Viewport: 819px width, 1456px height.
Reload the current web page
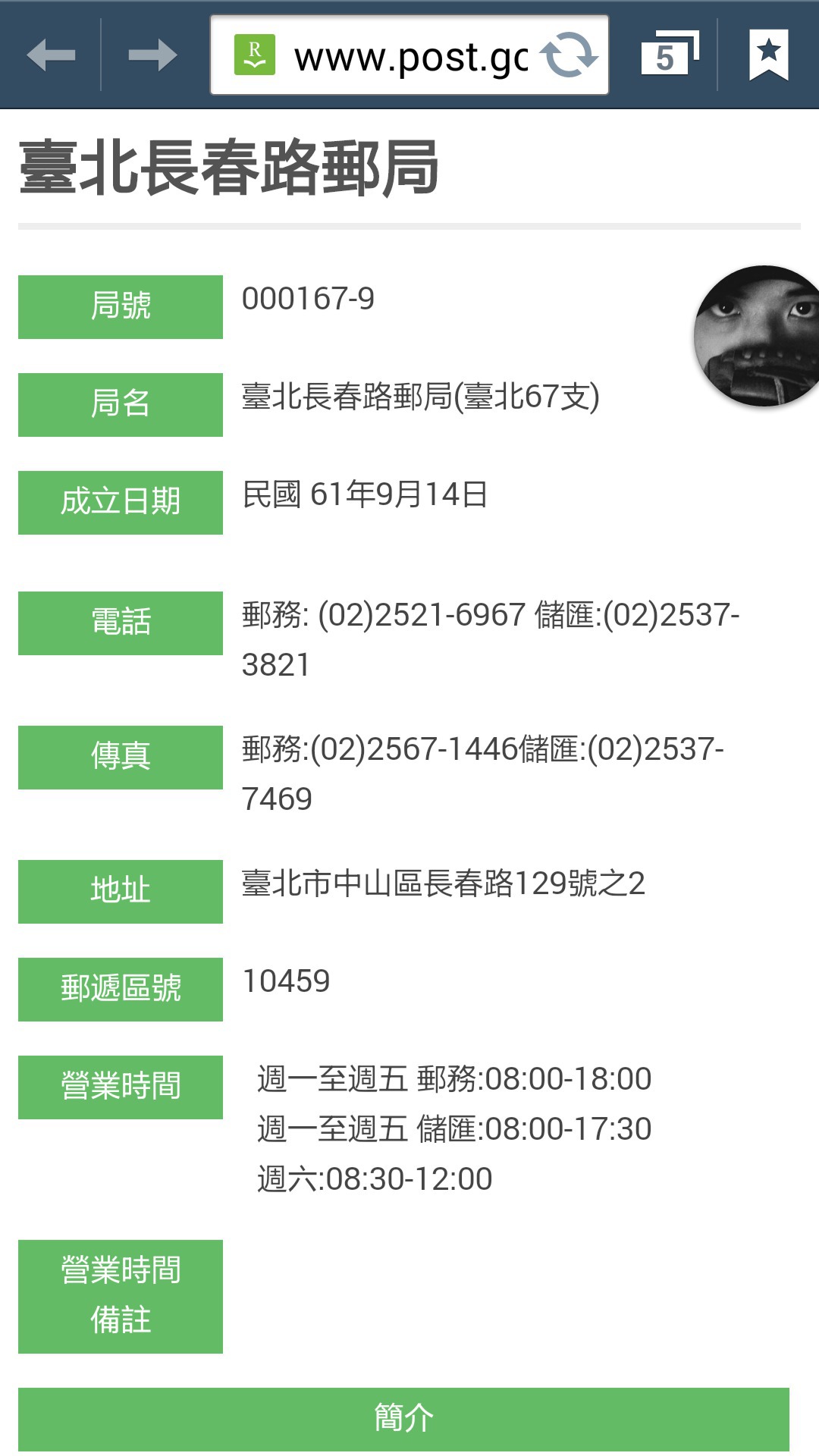tap(569, 55)
